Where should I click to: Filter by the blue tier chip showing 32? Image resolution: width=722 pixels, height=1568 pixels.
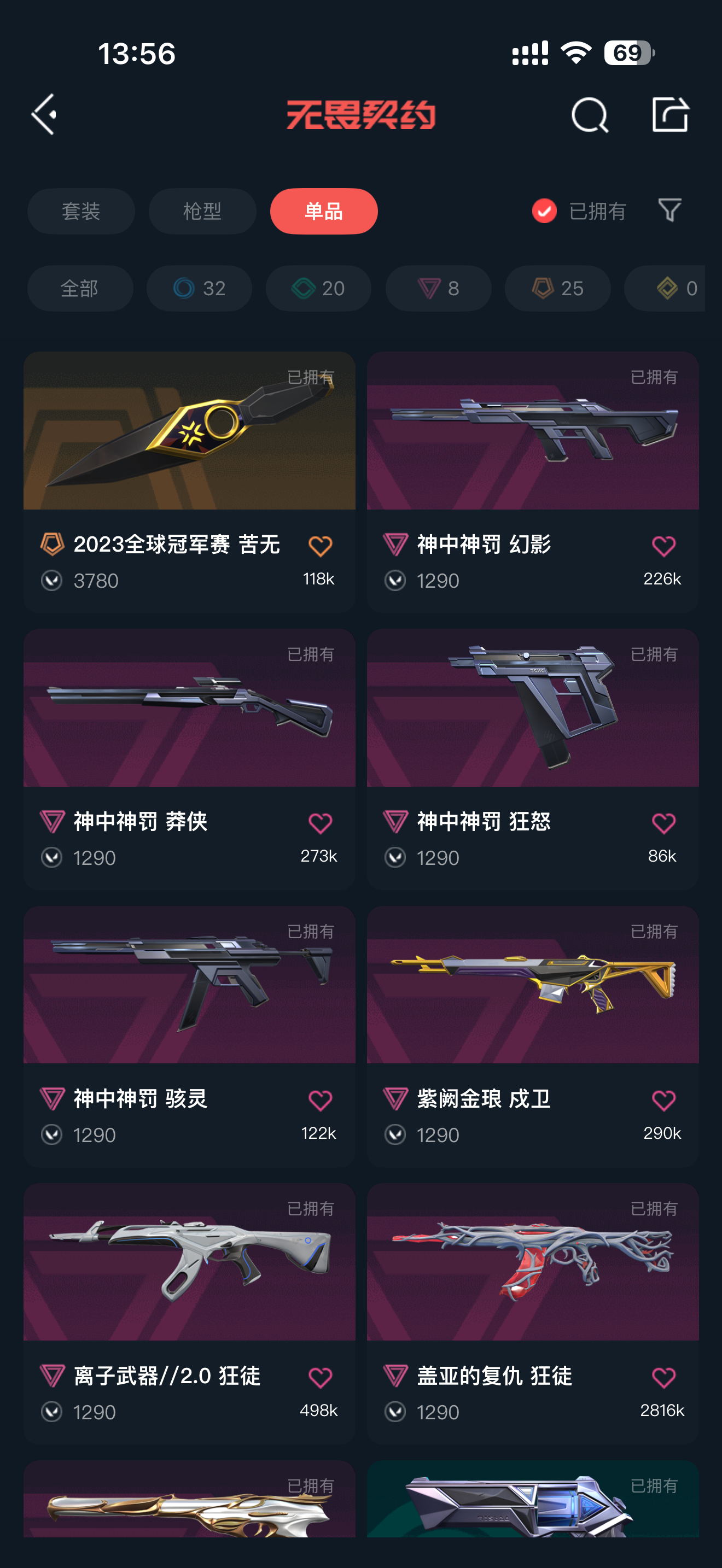pos(199,288)
